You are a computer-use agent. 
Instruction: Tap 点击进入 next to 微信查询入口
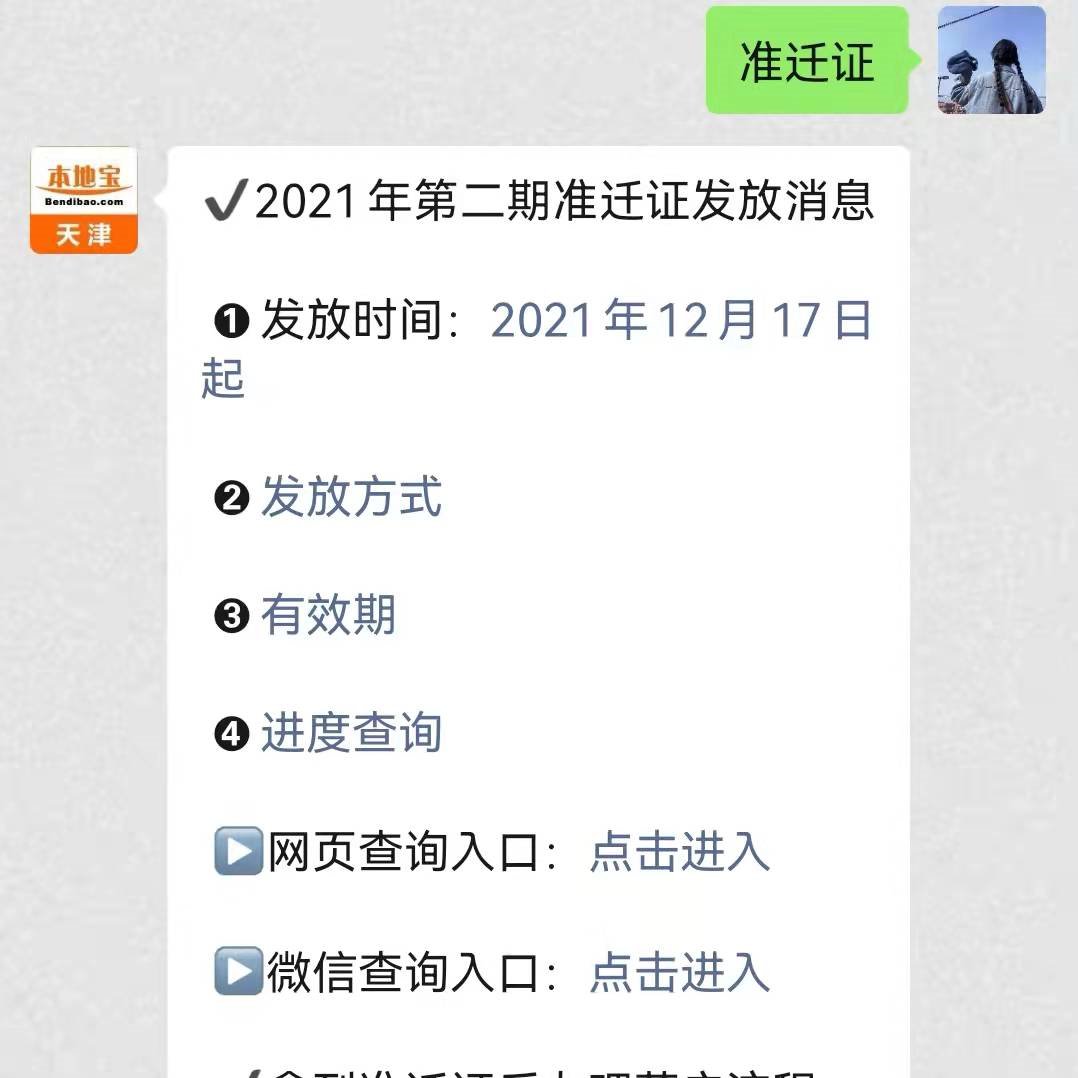pos(680,972)
